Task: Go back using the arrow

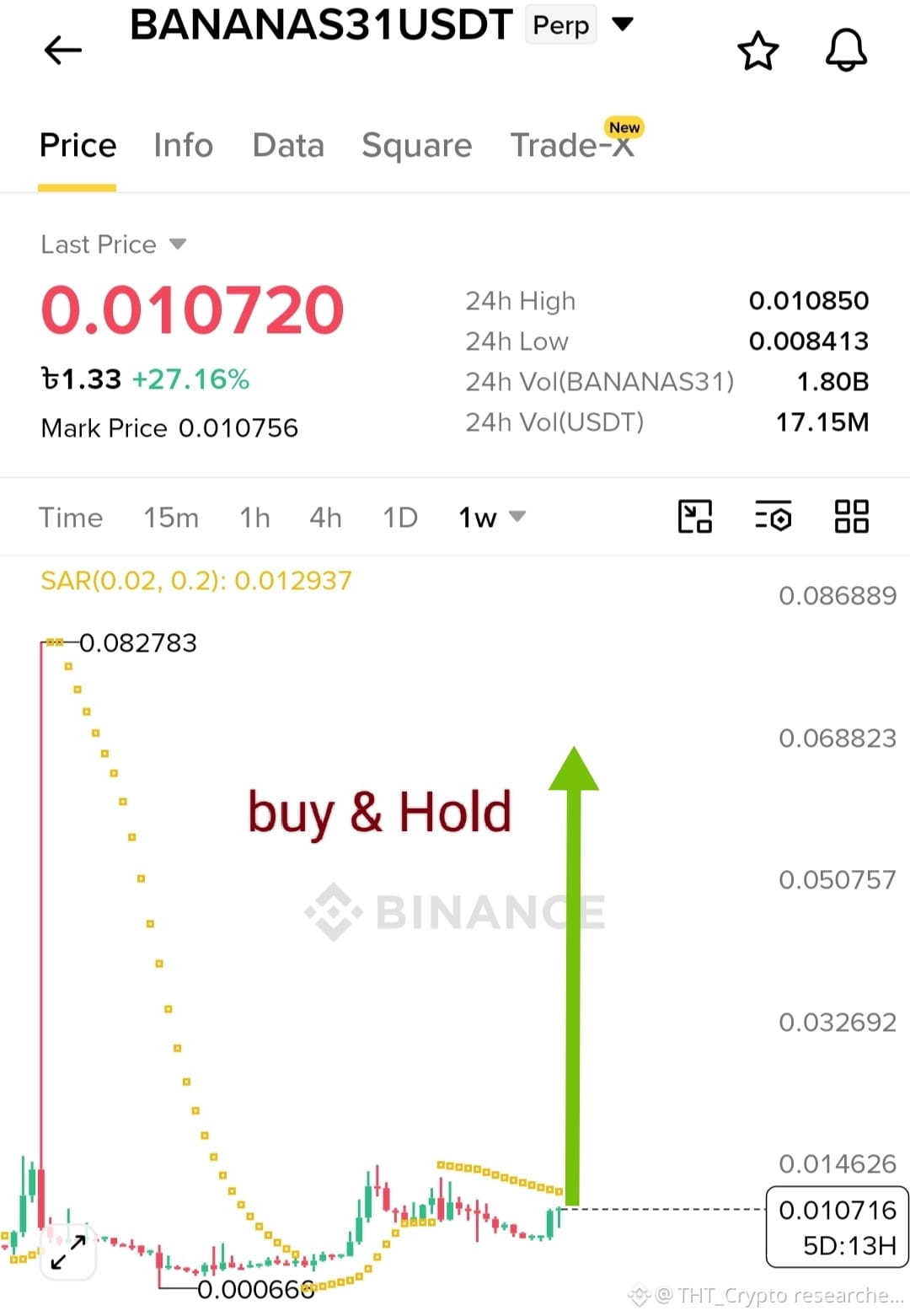Action: tap(63, 51)
